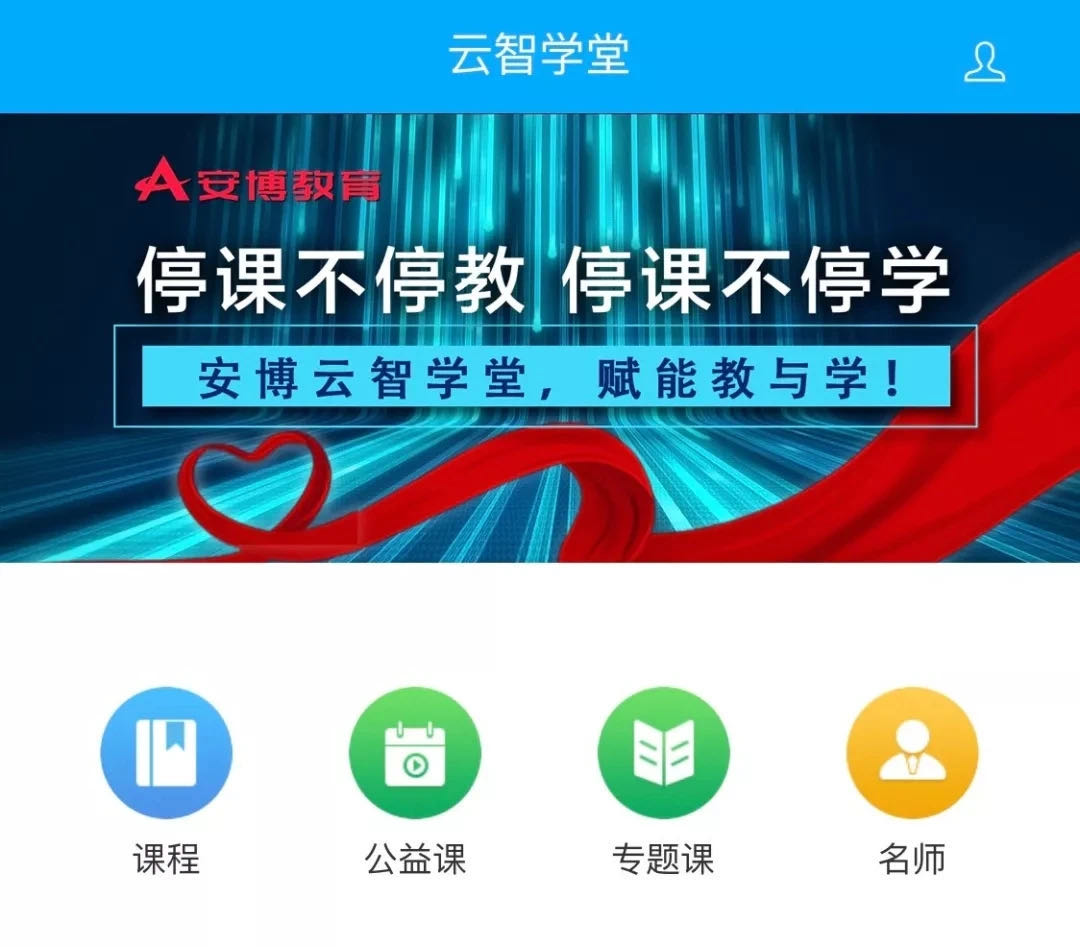
Task: Open the 停课不停教 promotional banner
Action: coord(540,337)
